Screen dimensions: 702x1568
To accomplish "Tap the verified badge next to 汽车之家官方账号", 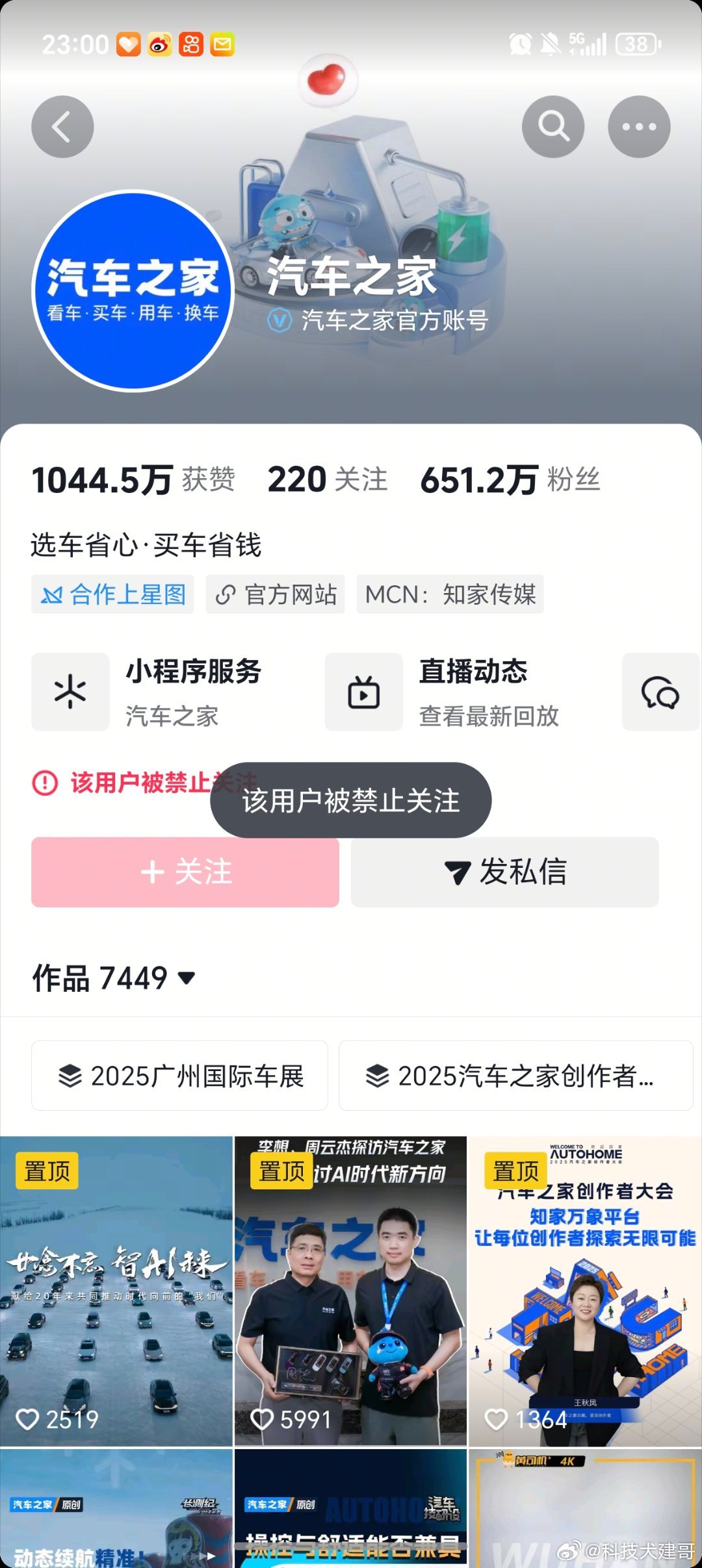I will 279,318.
